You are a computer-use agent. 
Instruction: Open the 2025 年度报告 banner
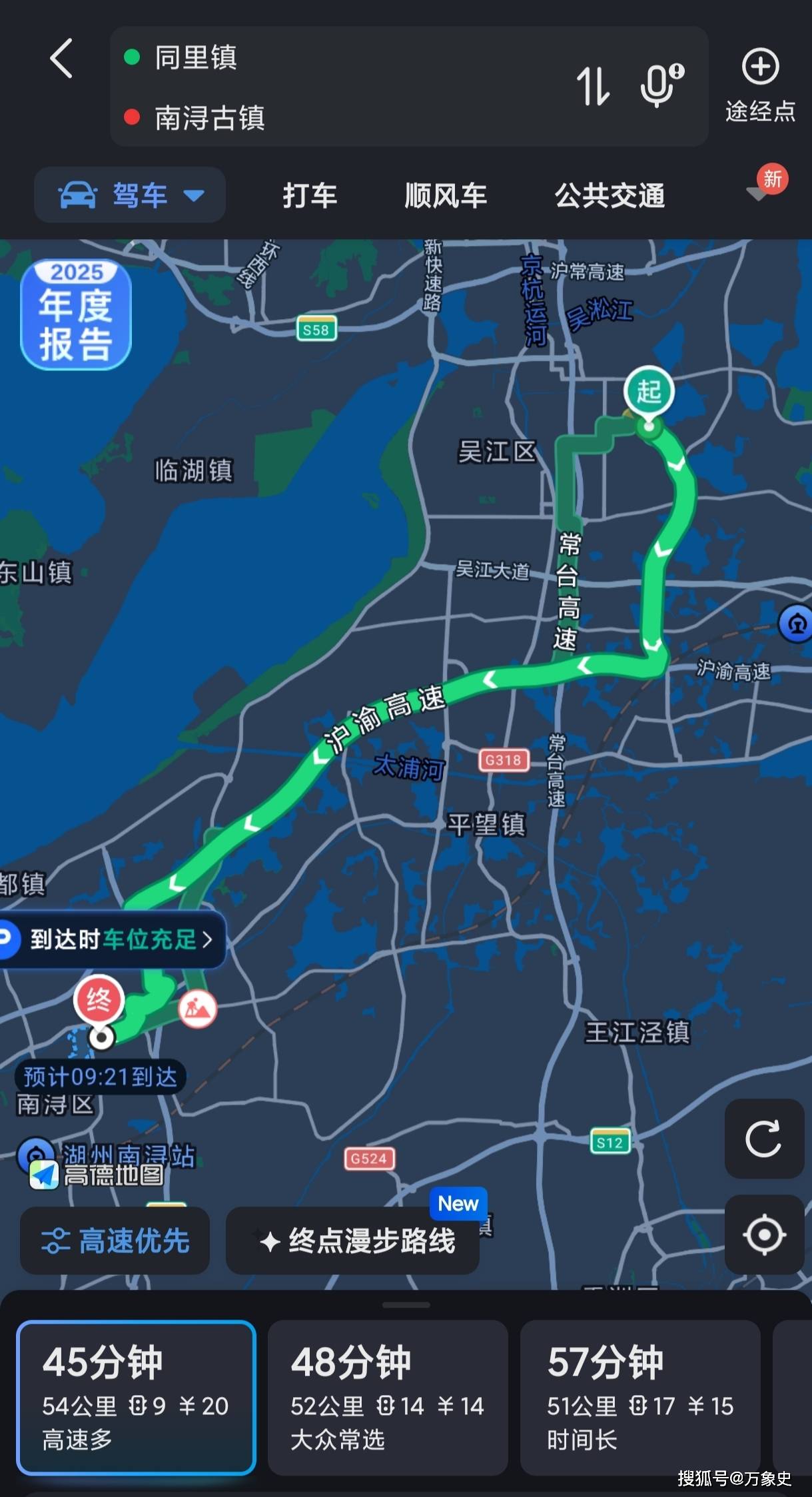76,314
